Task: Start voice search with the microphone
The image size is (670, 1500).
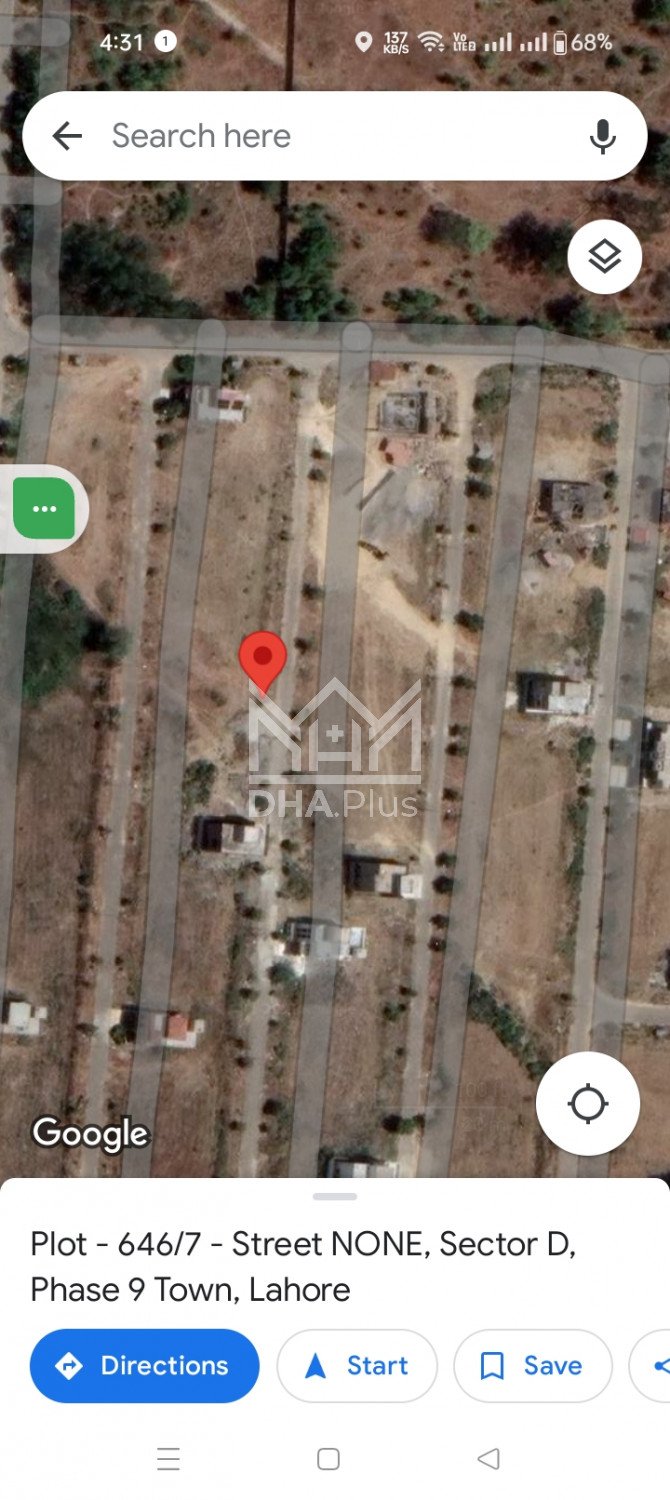Action: (602, 136)
